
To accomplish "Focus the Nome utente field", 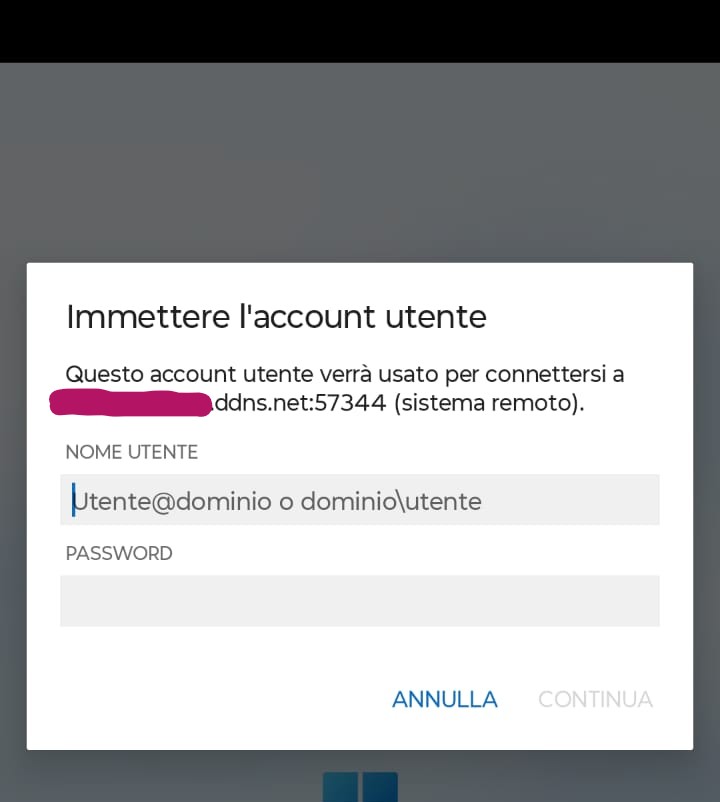I will 360,500.
